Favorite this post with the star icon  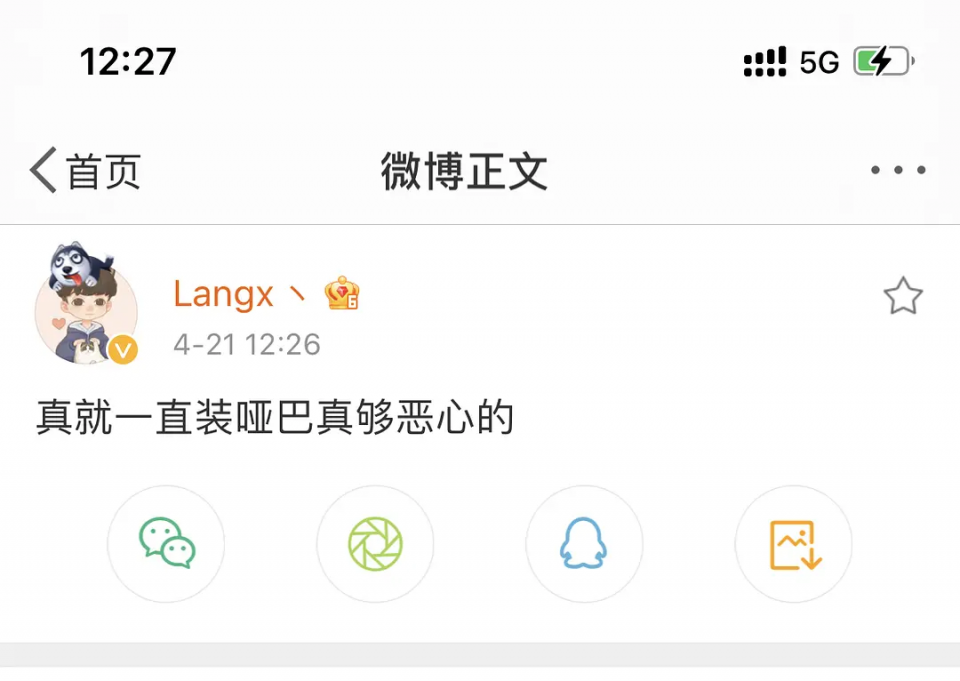902,297
